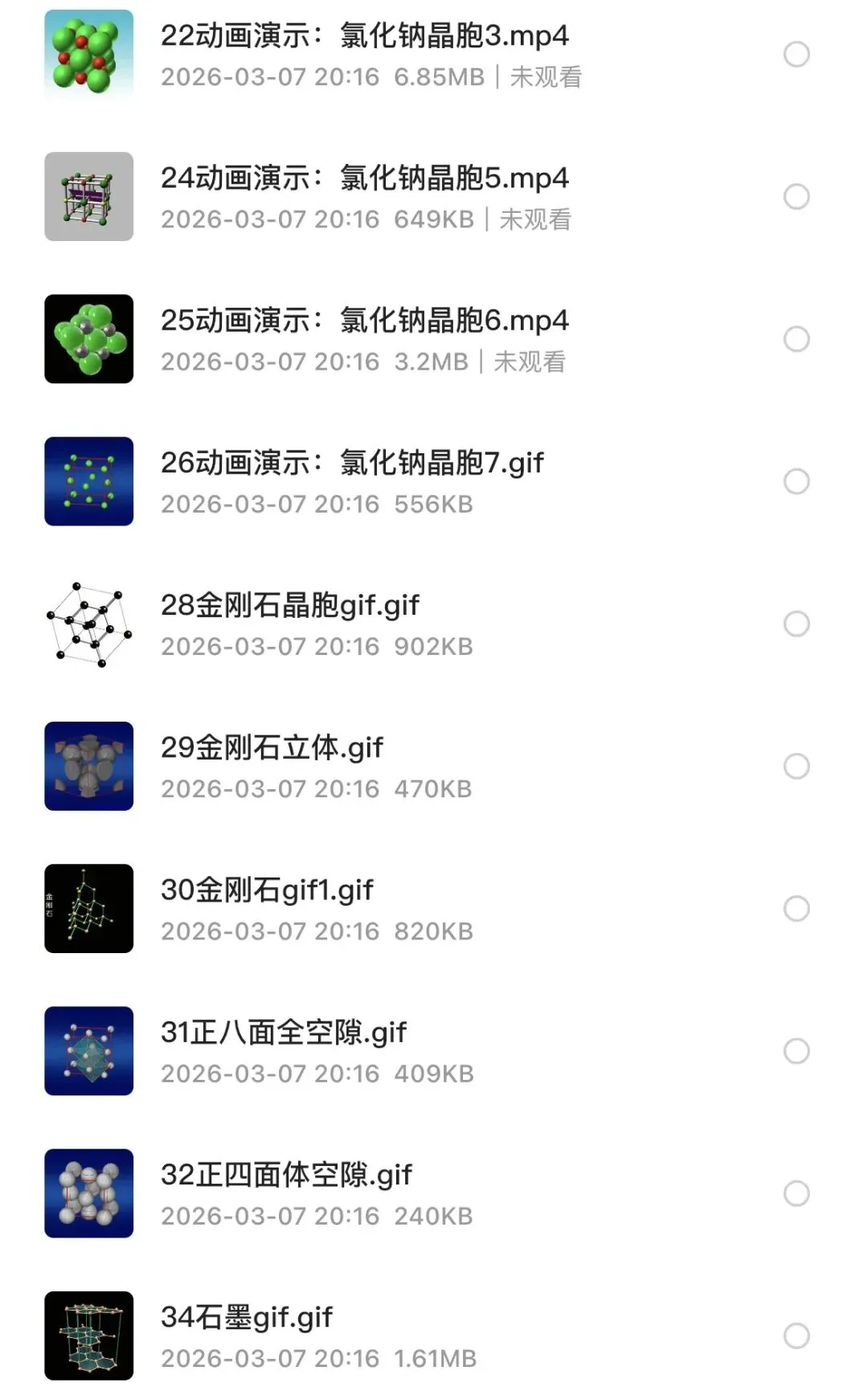This screenshot has height=1387, width=868.
Task: Open the file 32正四面体空隙.gif
Action: tap(286, 1175)
